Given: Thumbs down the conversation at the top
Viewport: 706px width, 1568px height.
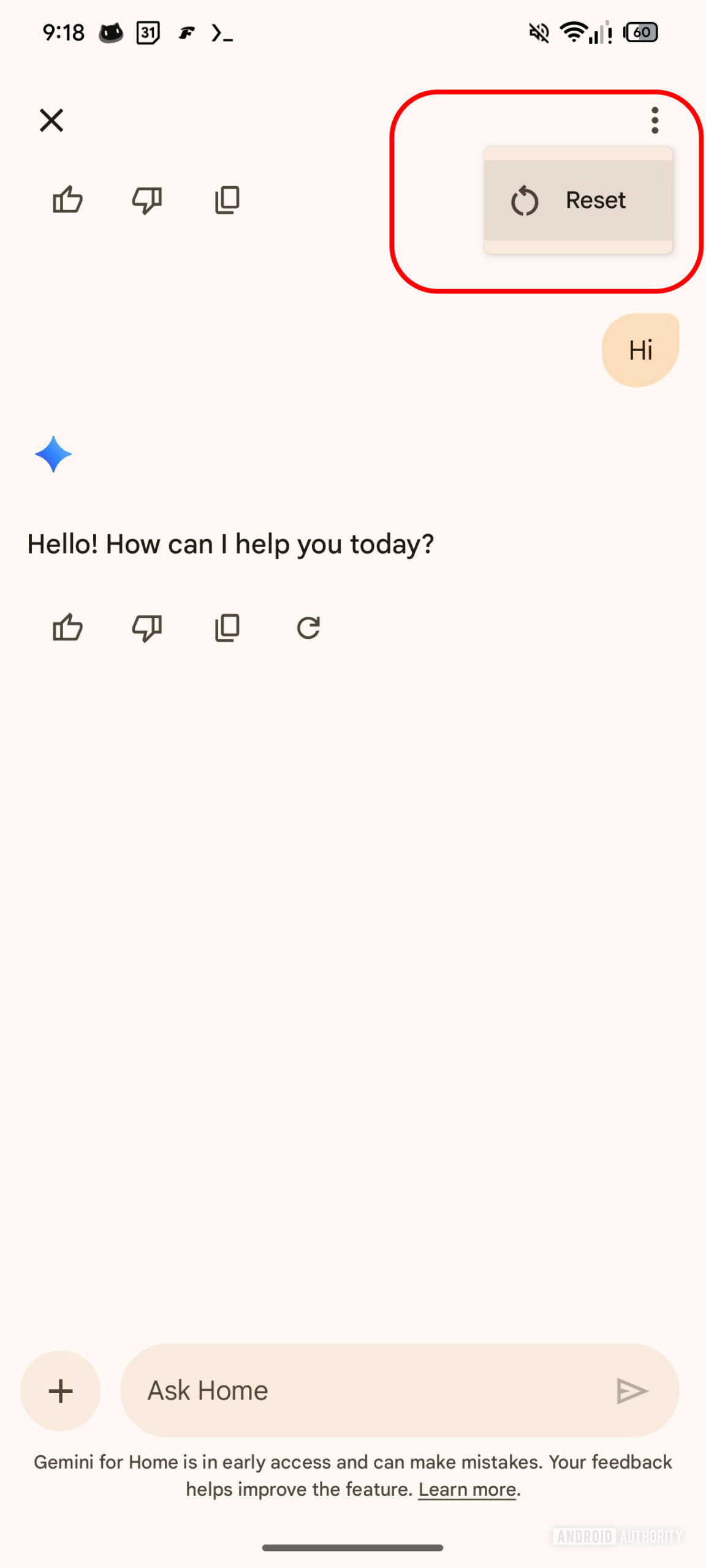Looking at the screenshot, I should (x=147, y=200).
